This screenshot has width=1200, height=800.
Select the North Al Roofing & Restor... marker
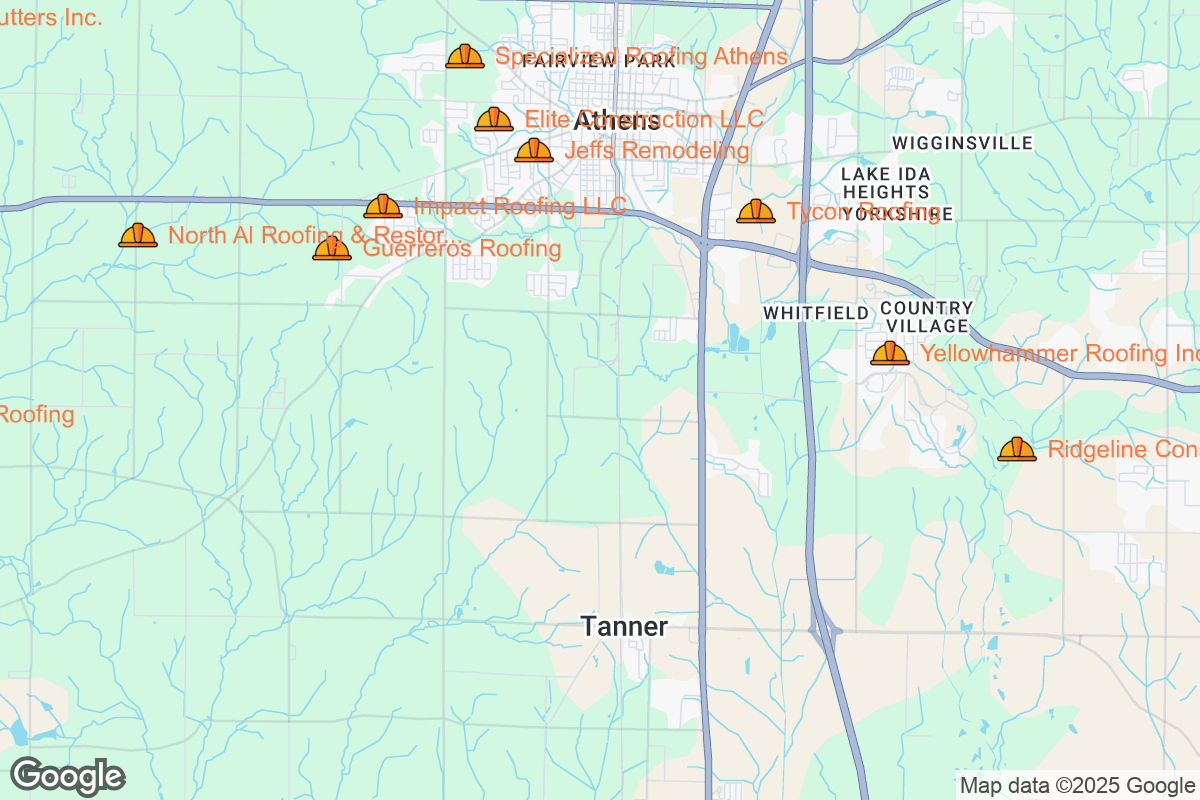pos(138,236)
